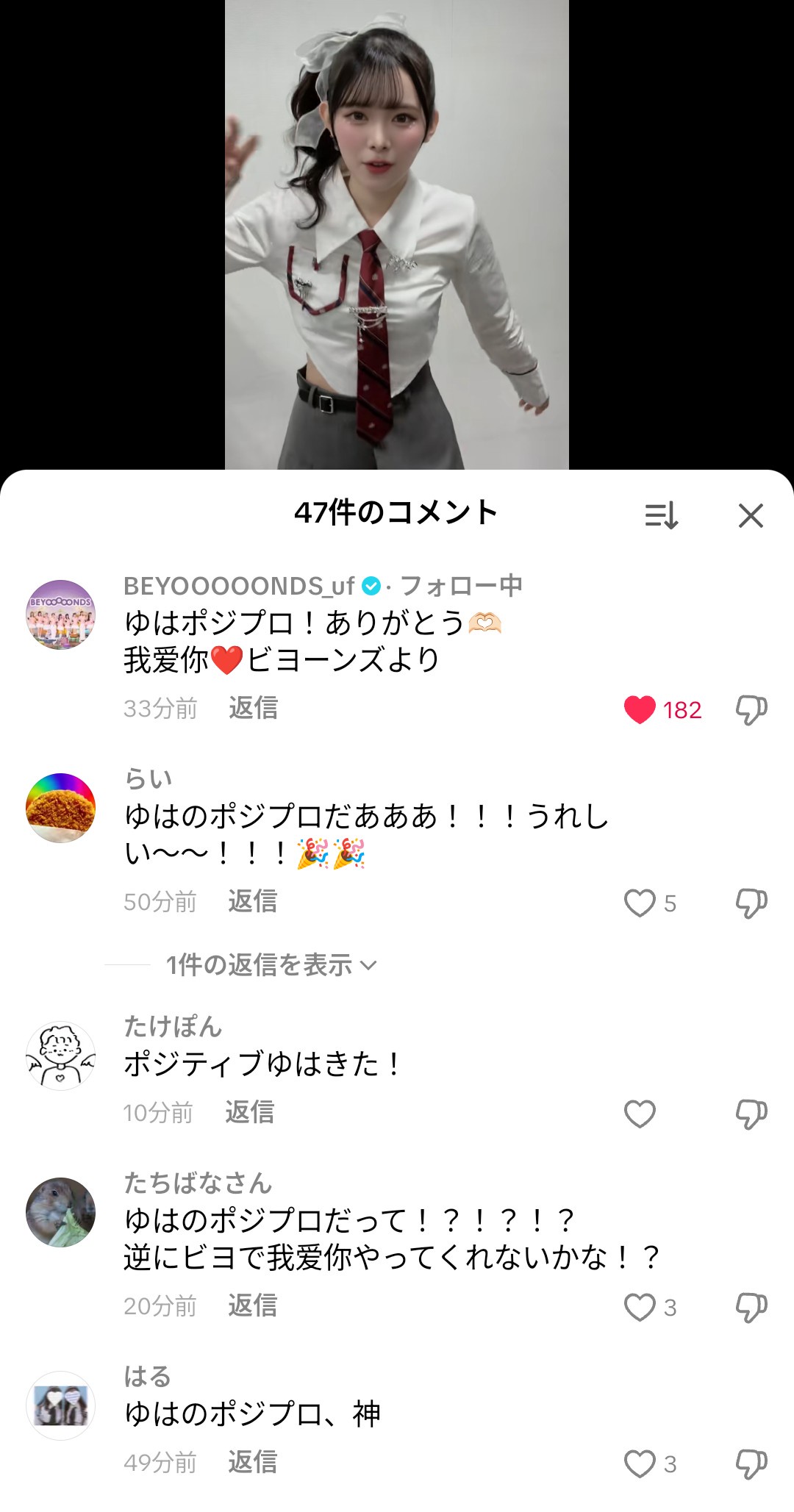This screenshot has height=1512, width=794.
Task: Reply to らい's comment
Action: pyautogui.click(x=252, y=901)
